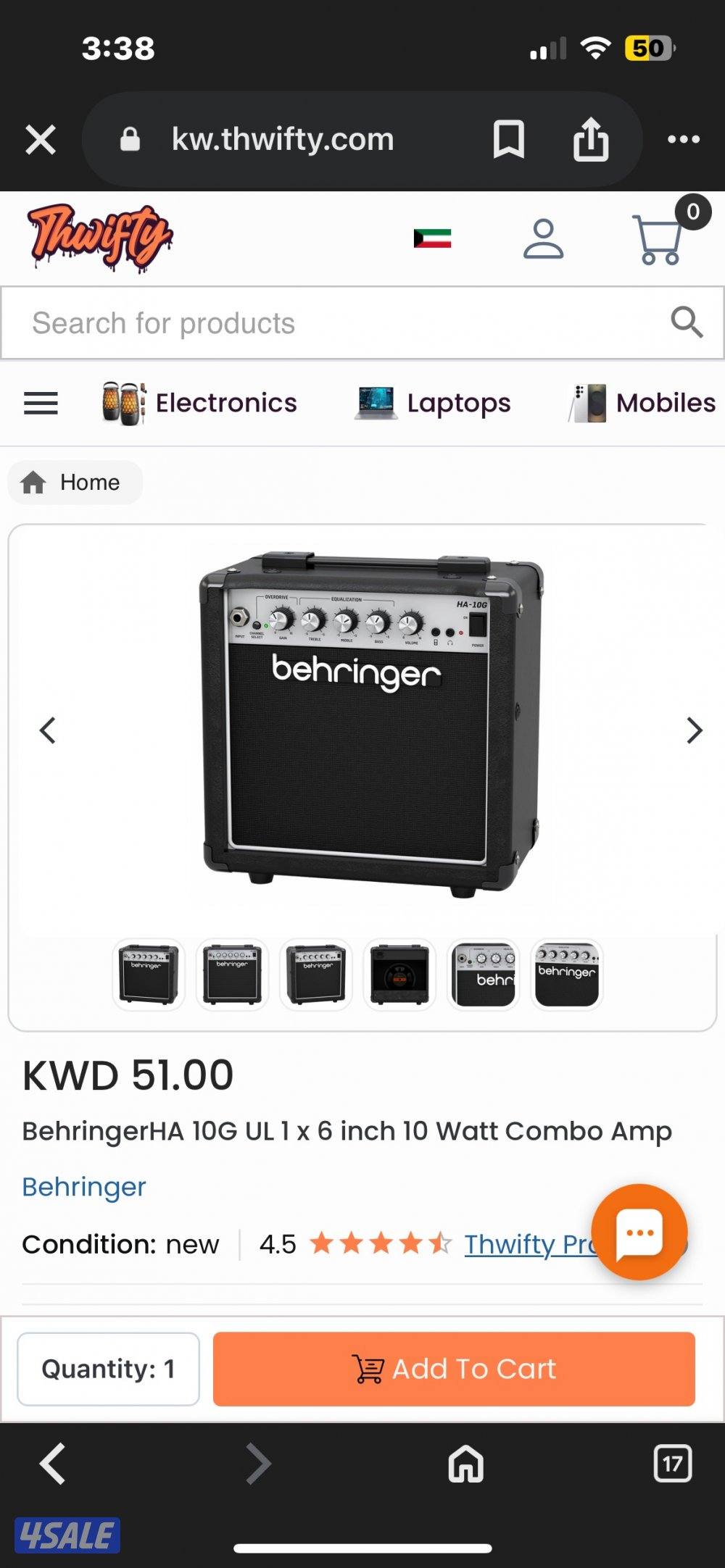
Task: Open the orange live chat bubble
Action: pos(639,1232)
